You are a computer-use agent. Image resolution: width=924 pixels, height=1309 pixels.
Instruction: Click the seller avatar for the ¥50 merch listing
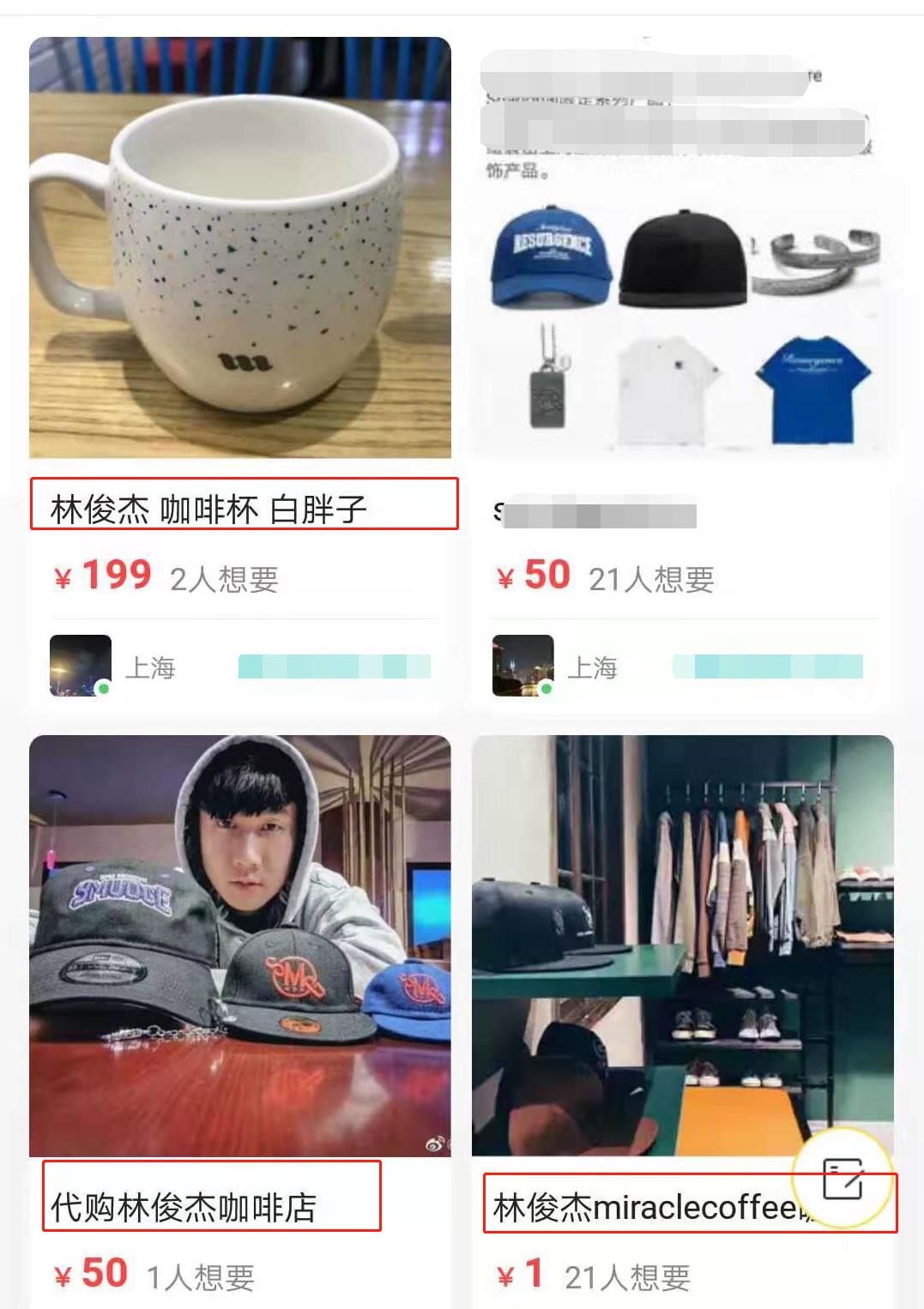point(524,665)
